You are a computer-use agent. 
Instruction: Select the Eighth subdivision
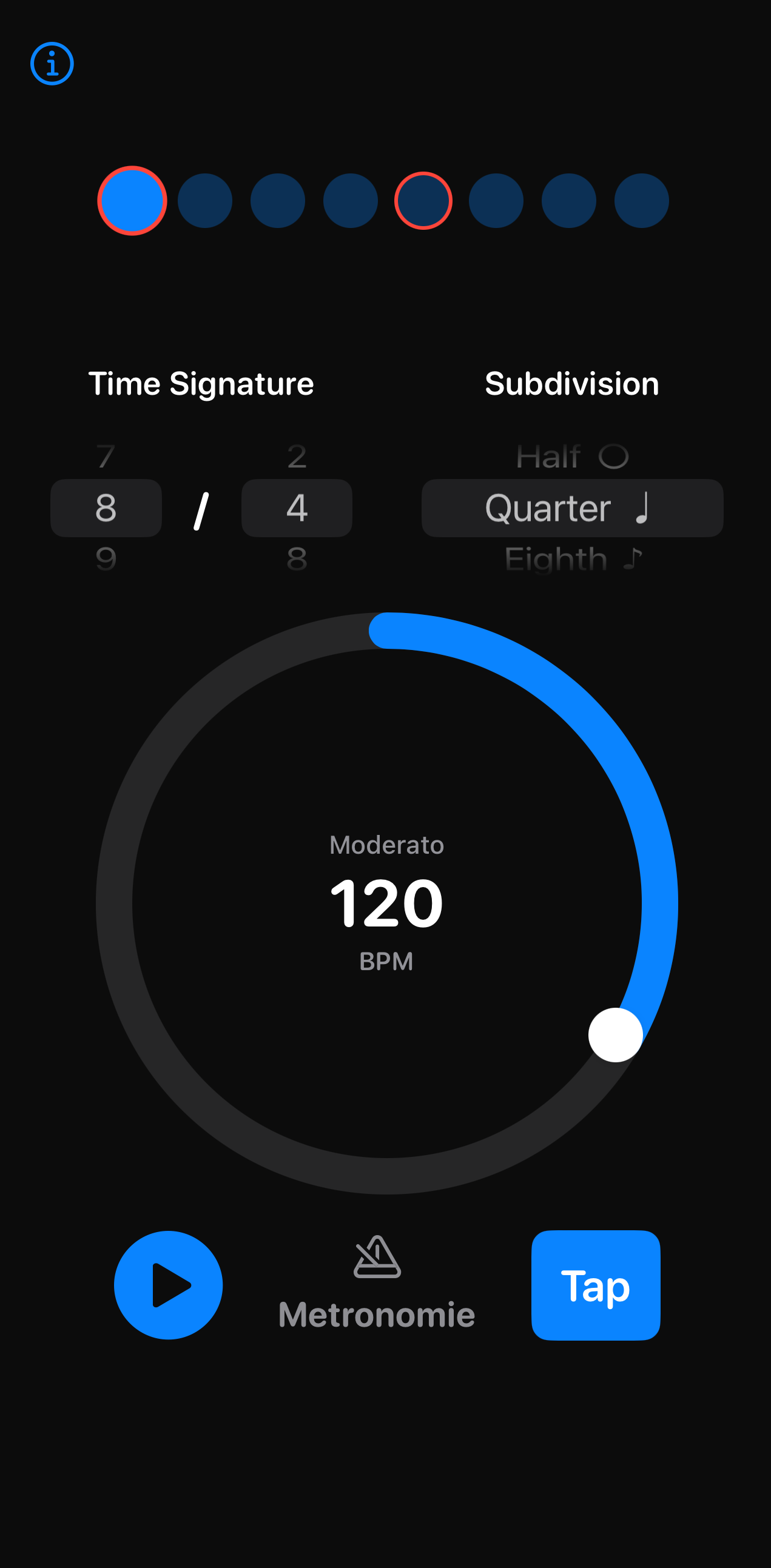pos(572,558)
